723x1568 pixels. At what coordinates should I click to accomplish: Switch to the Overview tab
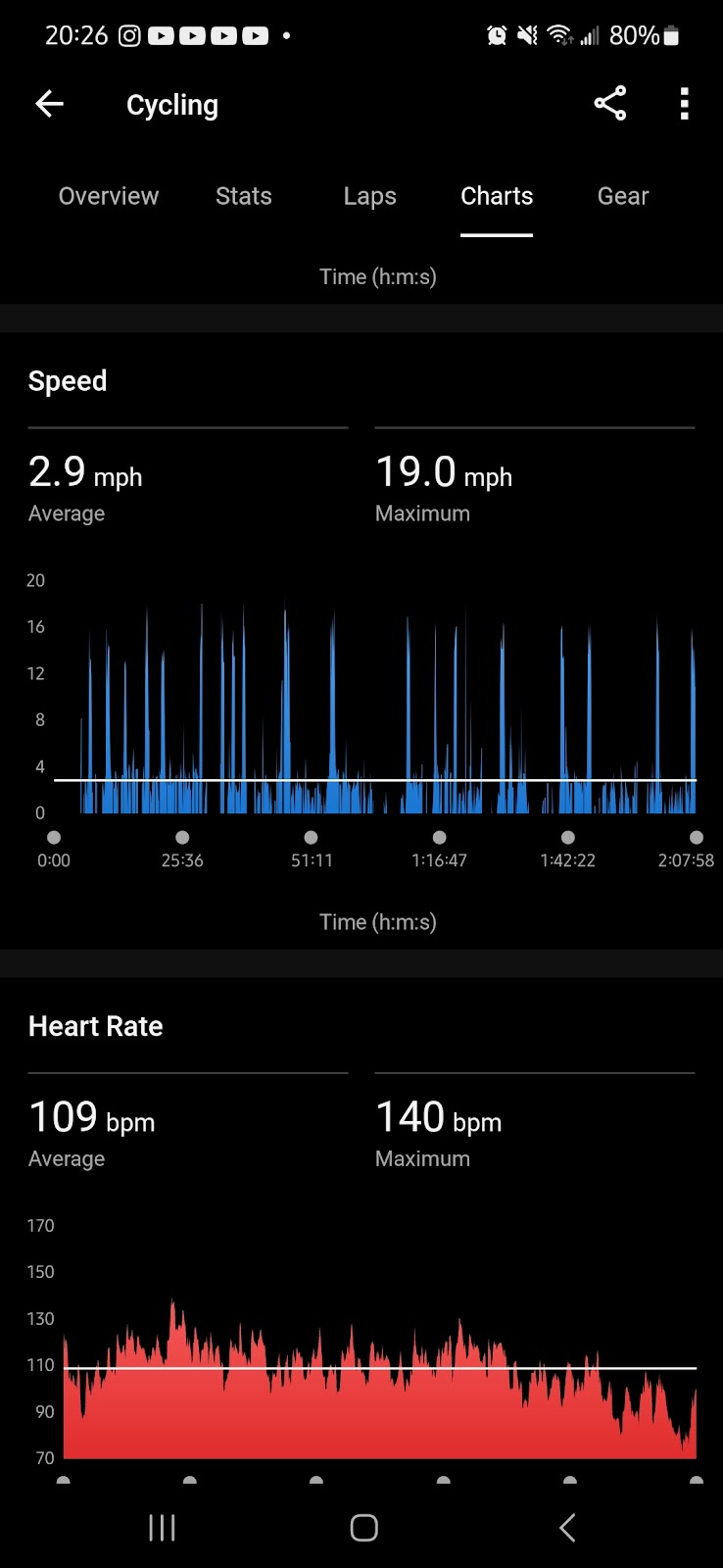(x=108, y=196)
